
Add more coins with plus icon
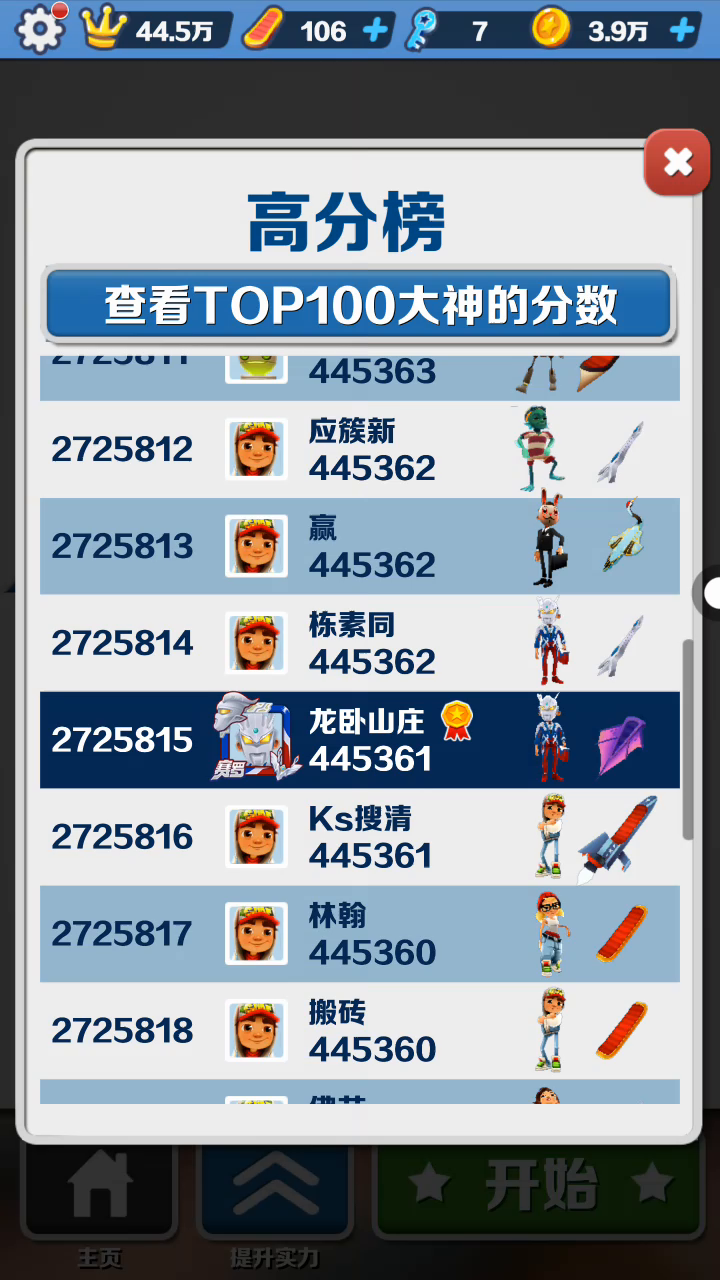(x=682, y=30)
